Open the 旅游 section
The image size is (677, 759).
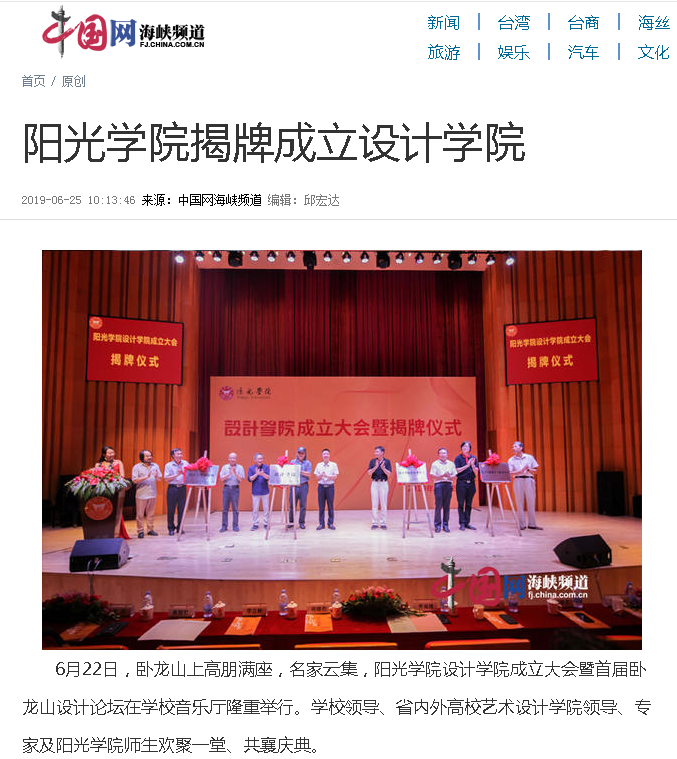(x=443, y=52)
